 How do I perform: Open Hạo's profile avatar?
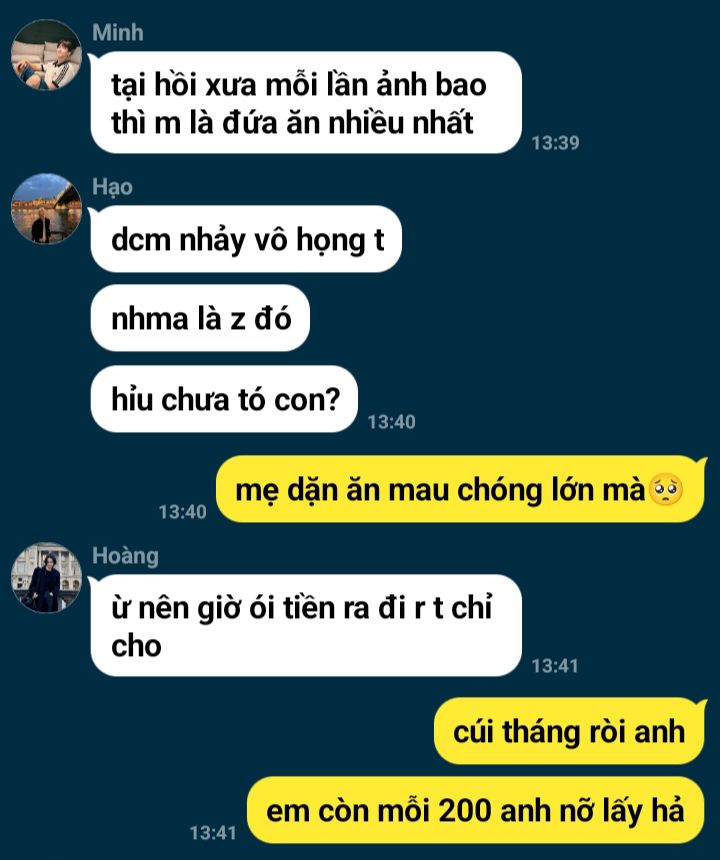click(x=46, y=209)
